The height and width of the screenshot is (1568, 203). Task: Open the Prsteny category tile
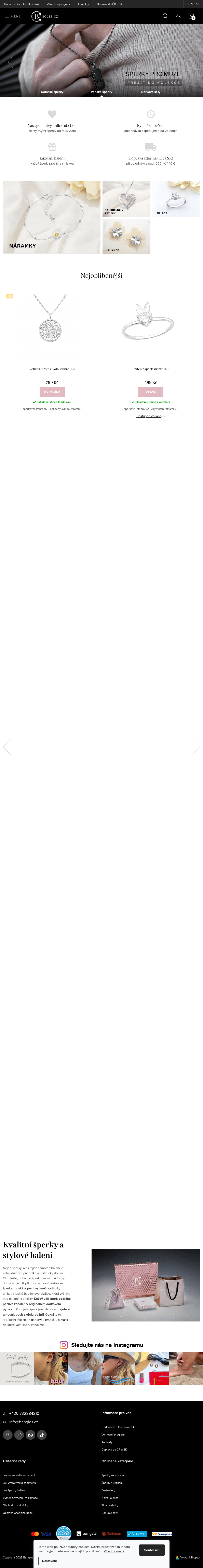click(x=176, y=198)
